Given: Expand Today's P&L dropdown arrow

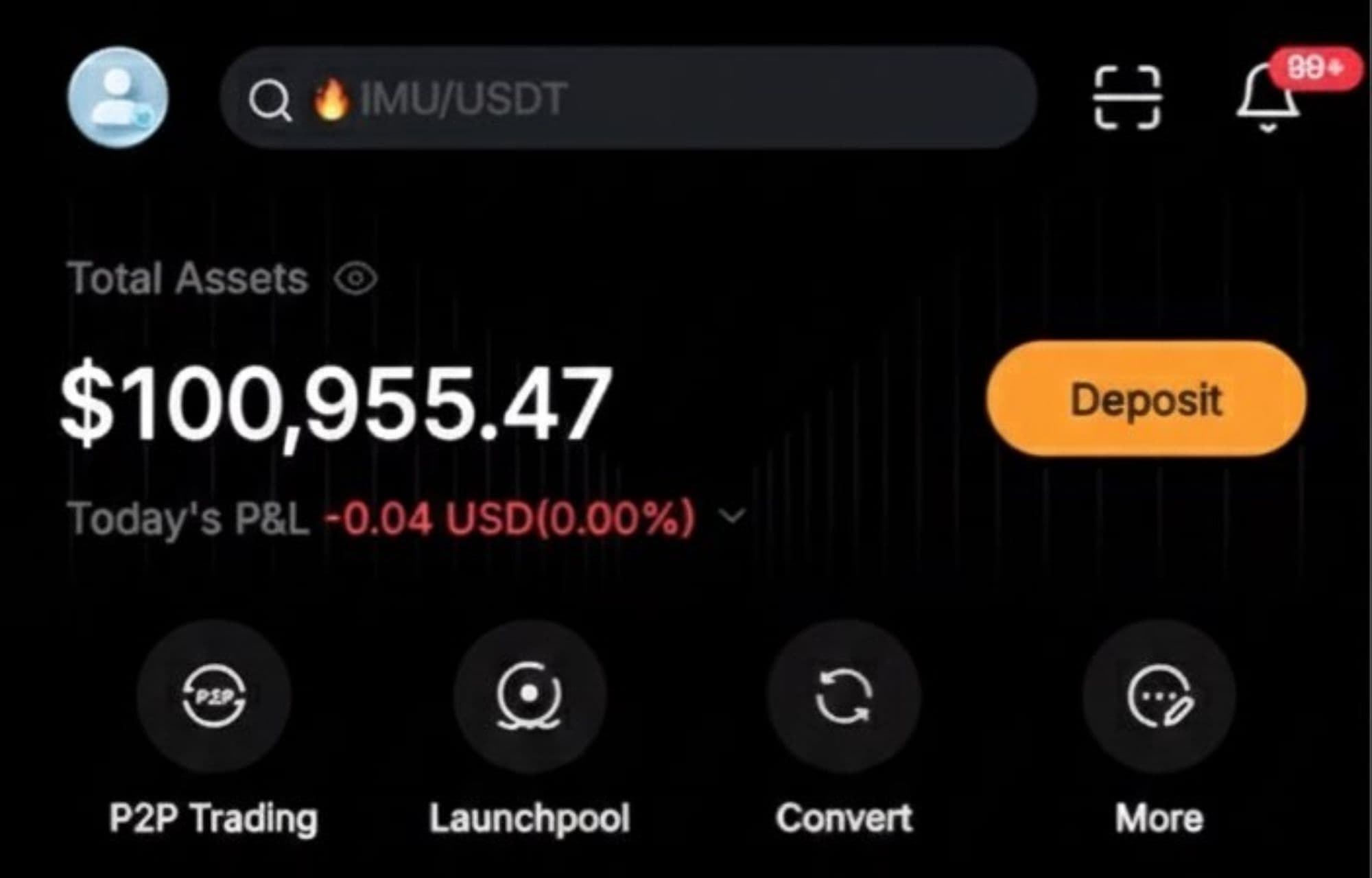Looking at the screenshot, I should click(733, 515).
